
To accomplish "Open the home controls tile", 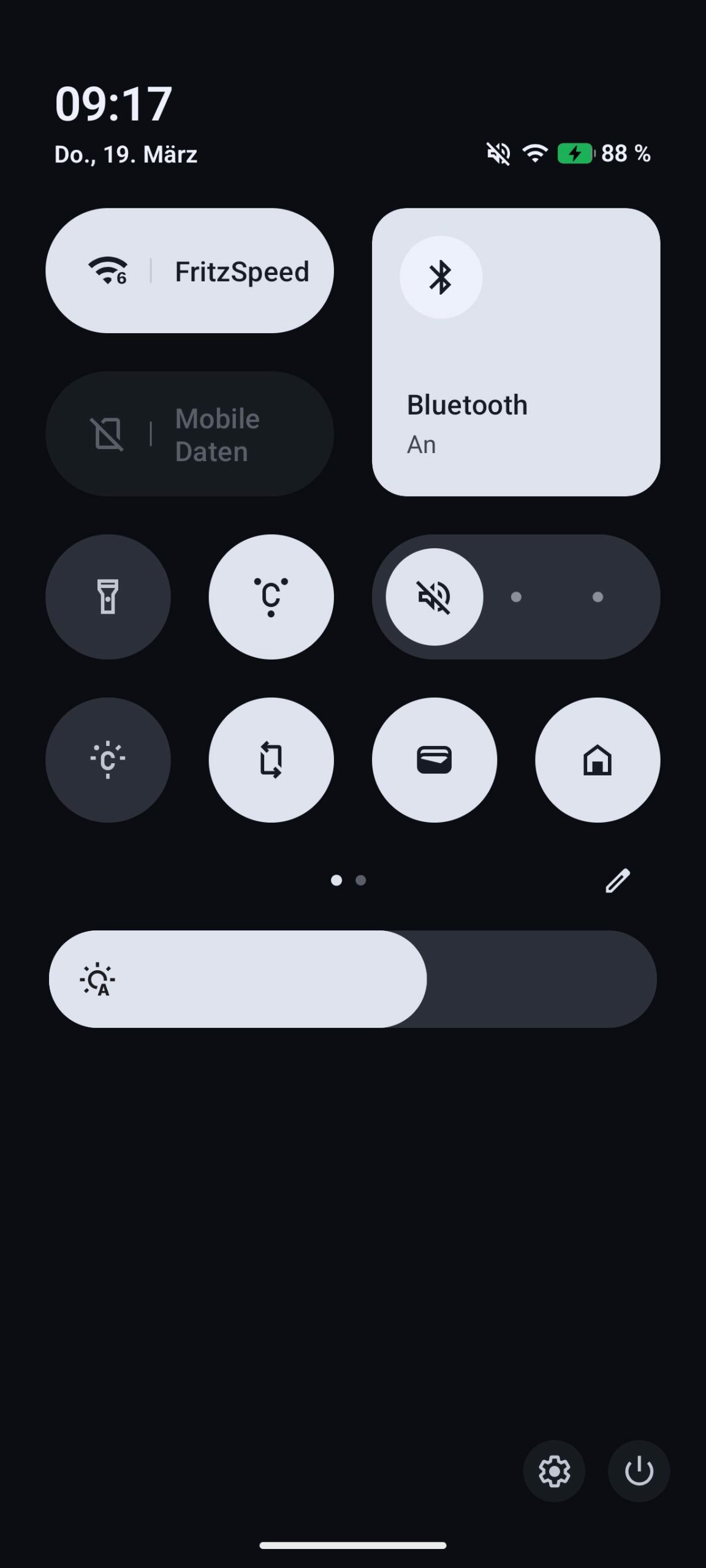I will click(598, 759).
